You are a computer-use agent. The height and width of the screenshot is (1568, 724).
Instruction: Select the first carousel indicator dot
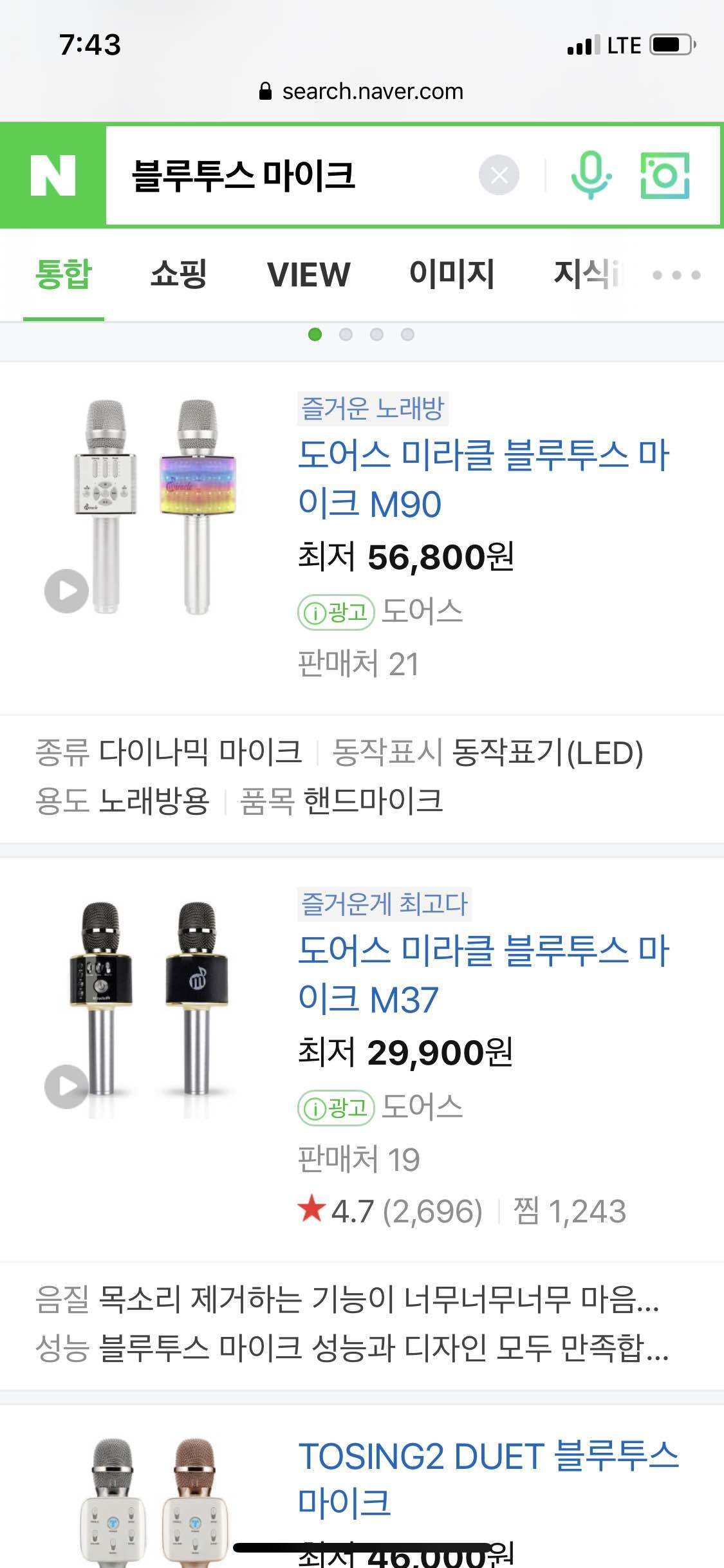pos(315,334)
